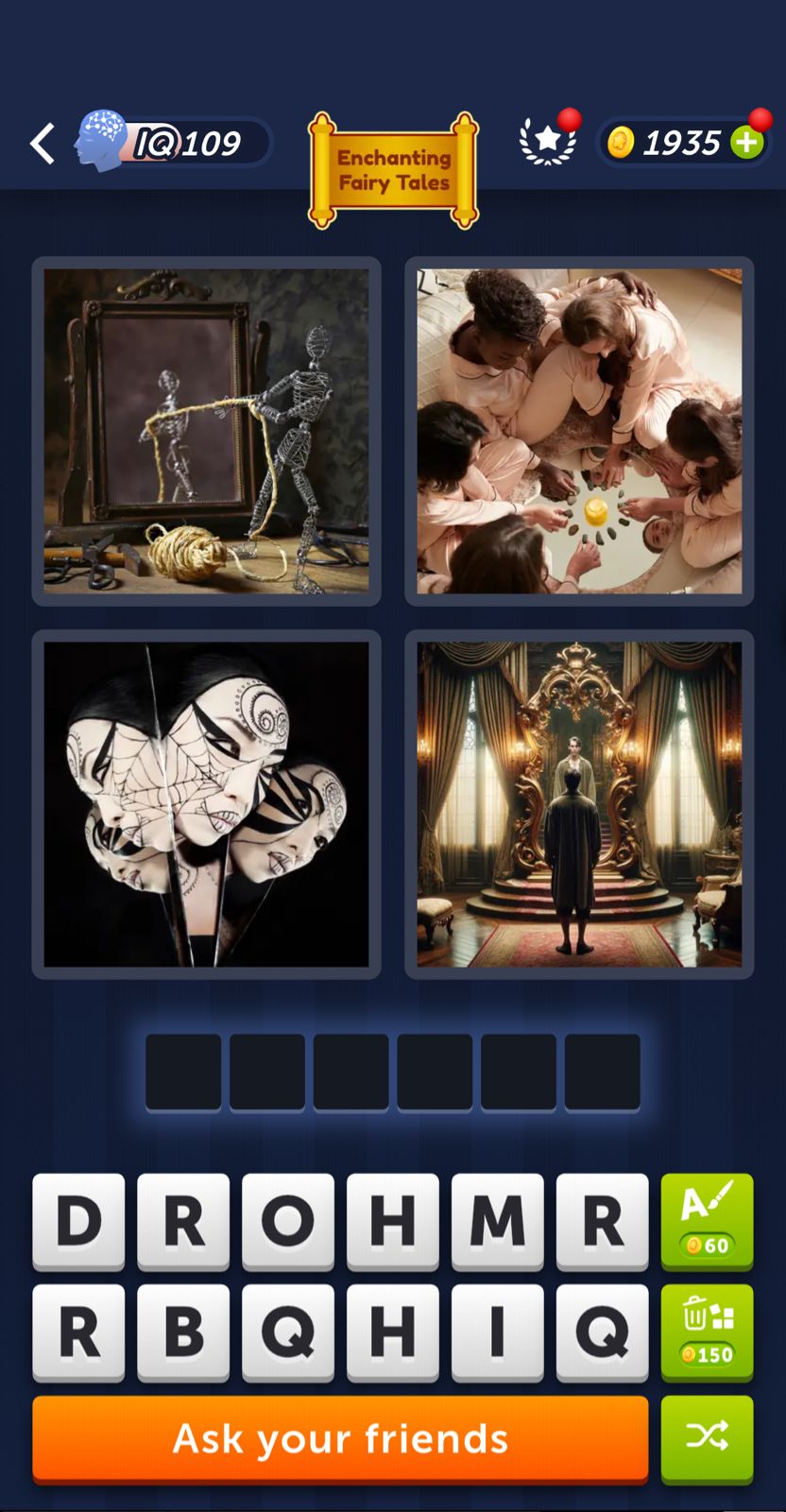The width and height of the screenshot is (786, 1512).
Task: Enlarge the wire figures and mirror picture
Action: coord(206,431)
